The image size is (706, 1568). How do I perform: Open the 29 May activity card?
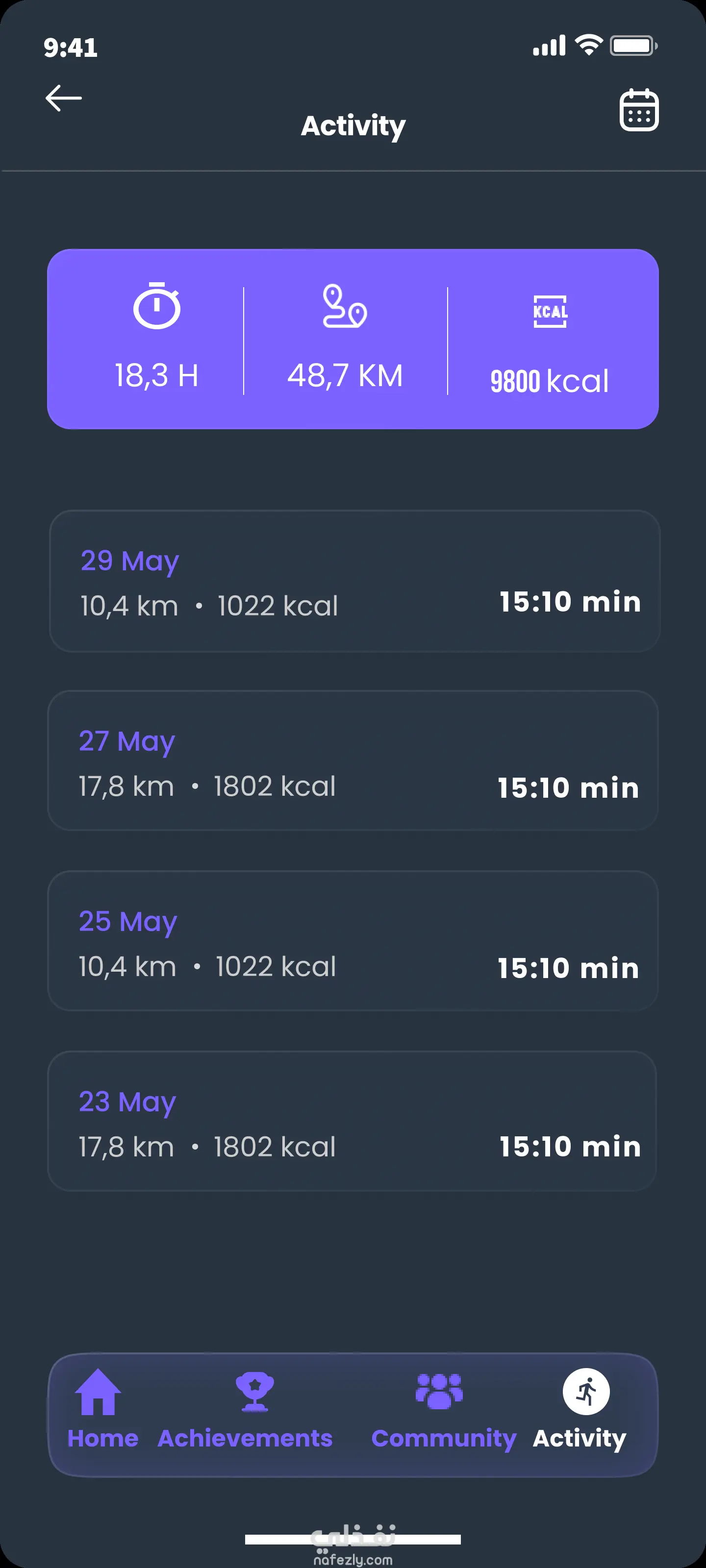click(354, 581)
